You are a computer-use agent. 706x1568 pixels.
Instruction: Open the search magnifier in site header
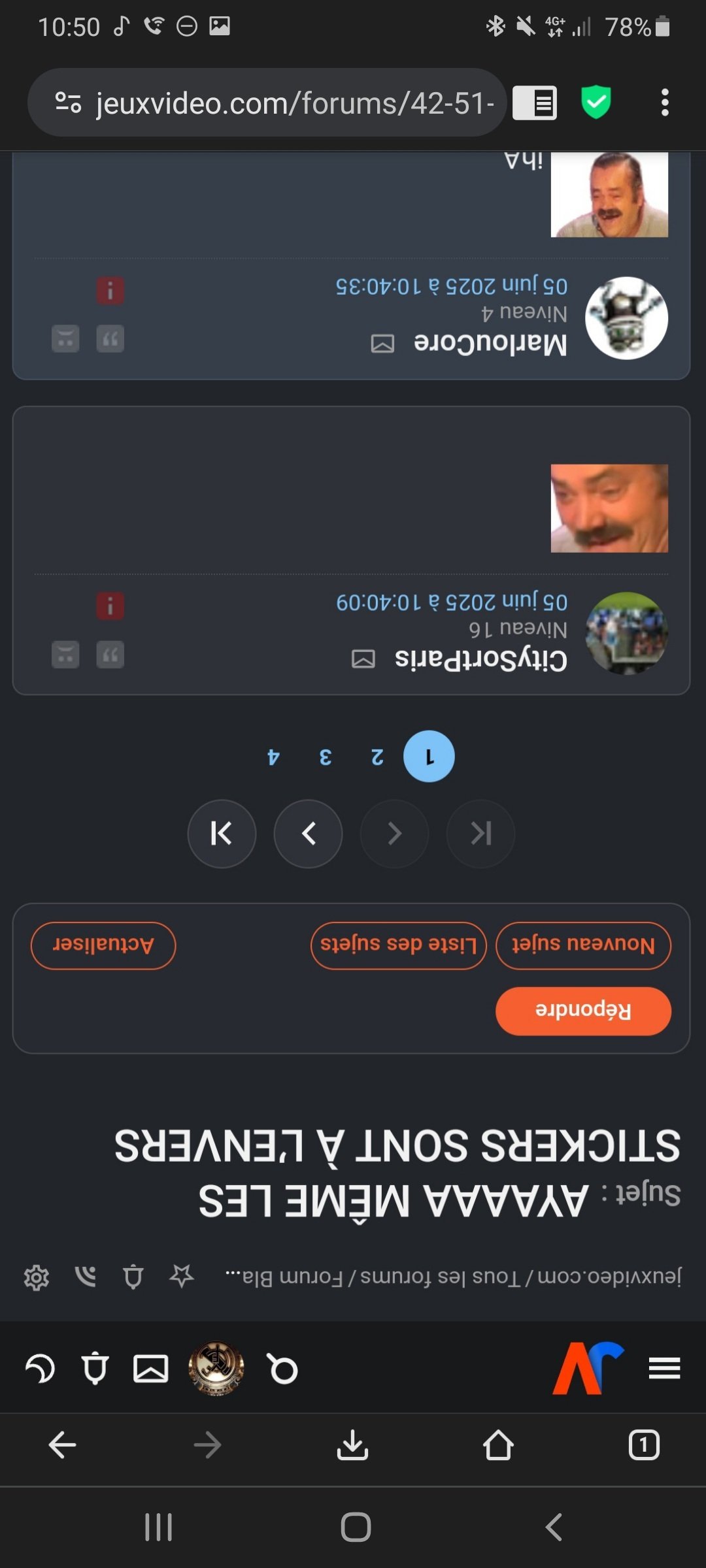(x=282, y=1368)
